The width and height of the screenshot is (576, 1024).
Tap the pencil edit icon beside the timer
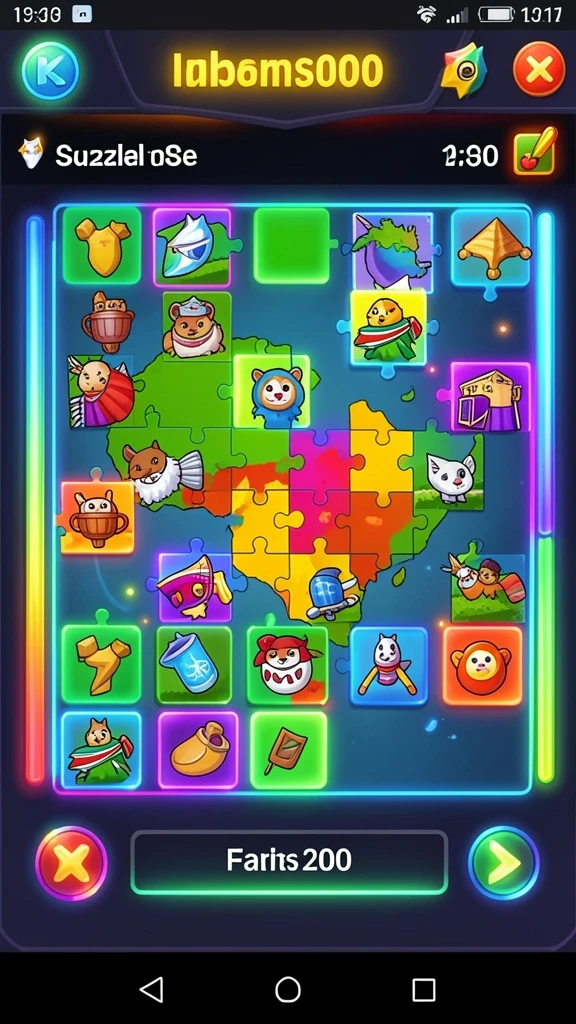536,152
